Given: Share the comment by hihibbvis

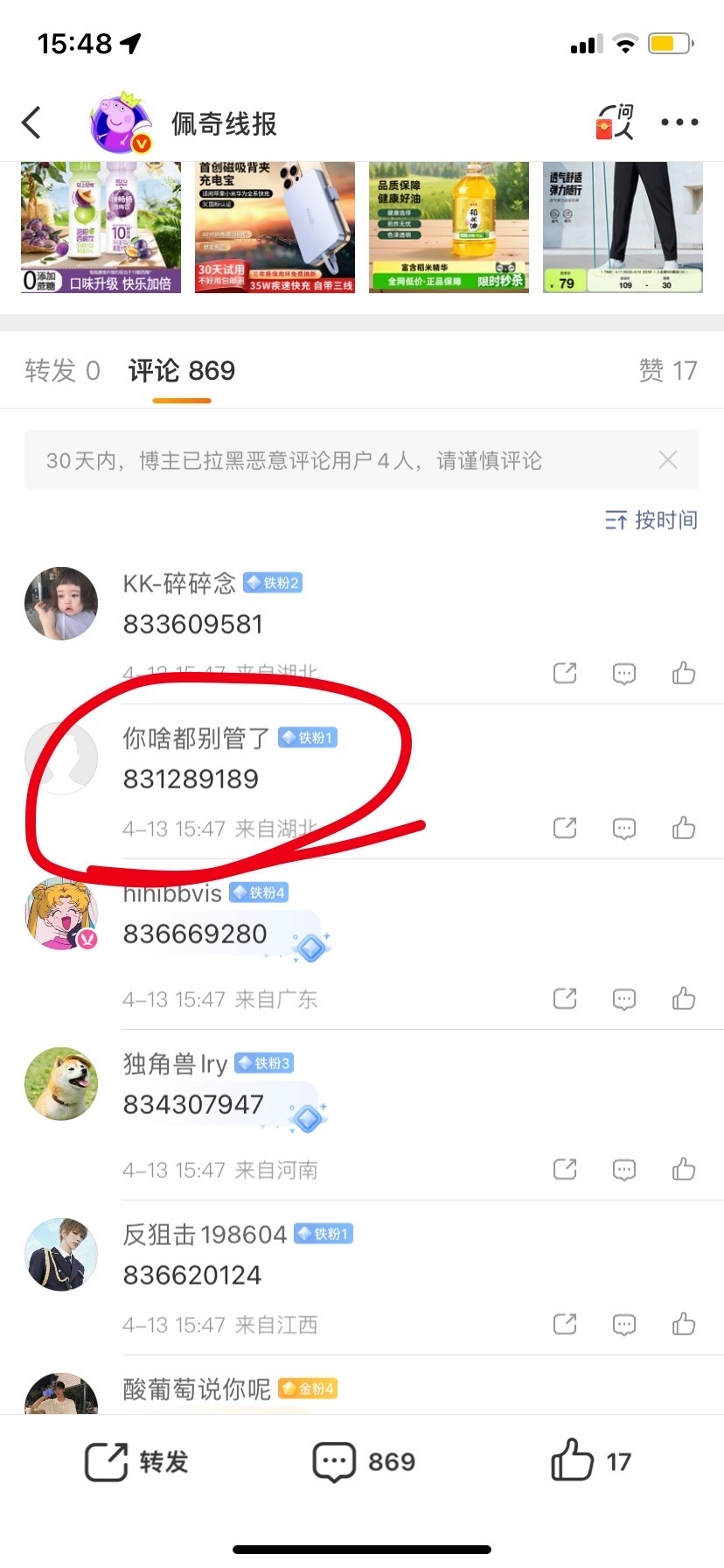Looking at the screenshot, I should [x=565, y=998].
